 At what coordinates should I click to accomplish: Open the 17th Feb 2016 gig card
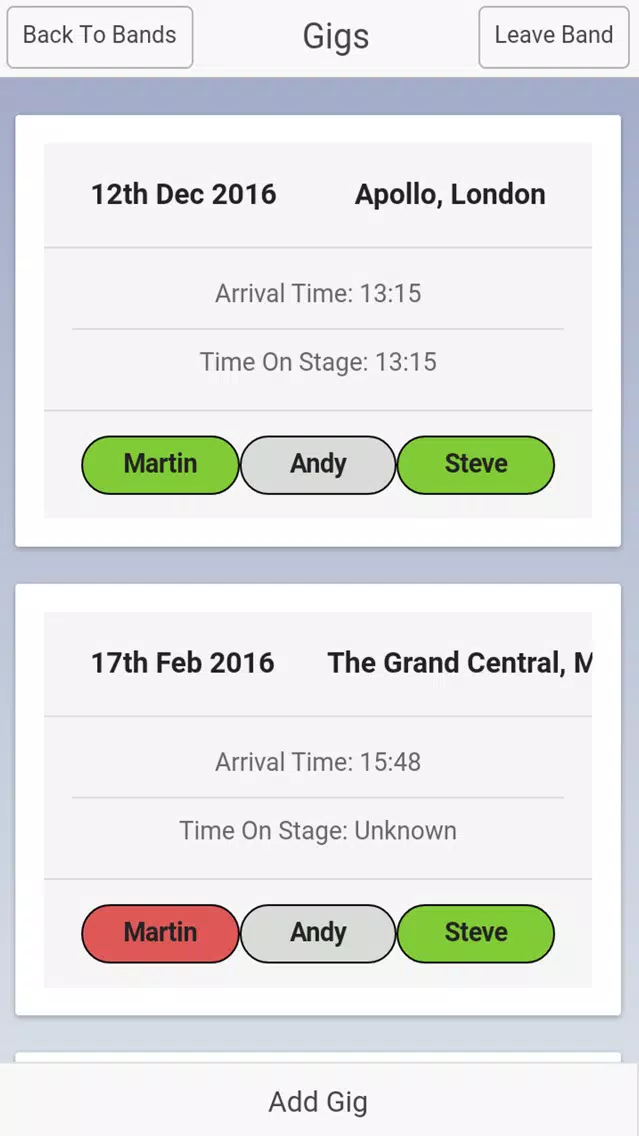click(318, 799)
